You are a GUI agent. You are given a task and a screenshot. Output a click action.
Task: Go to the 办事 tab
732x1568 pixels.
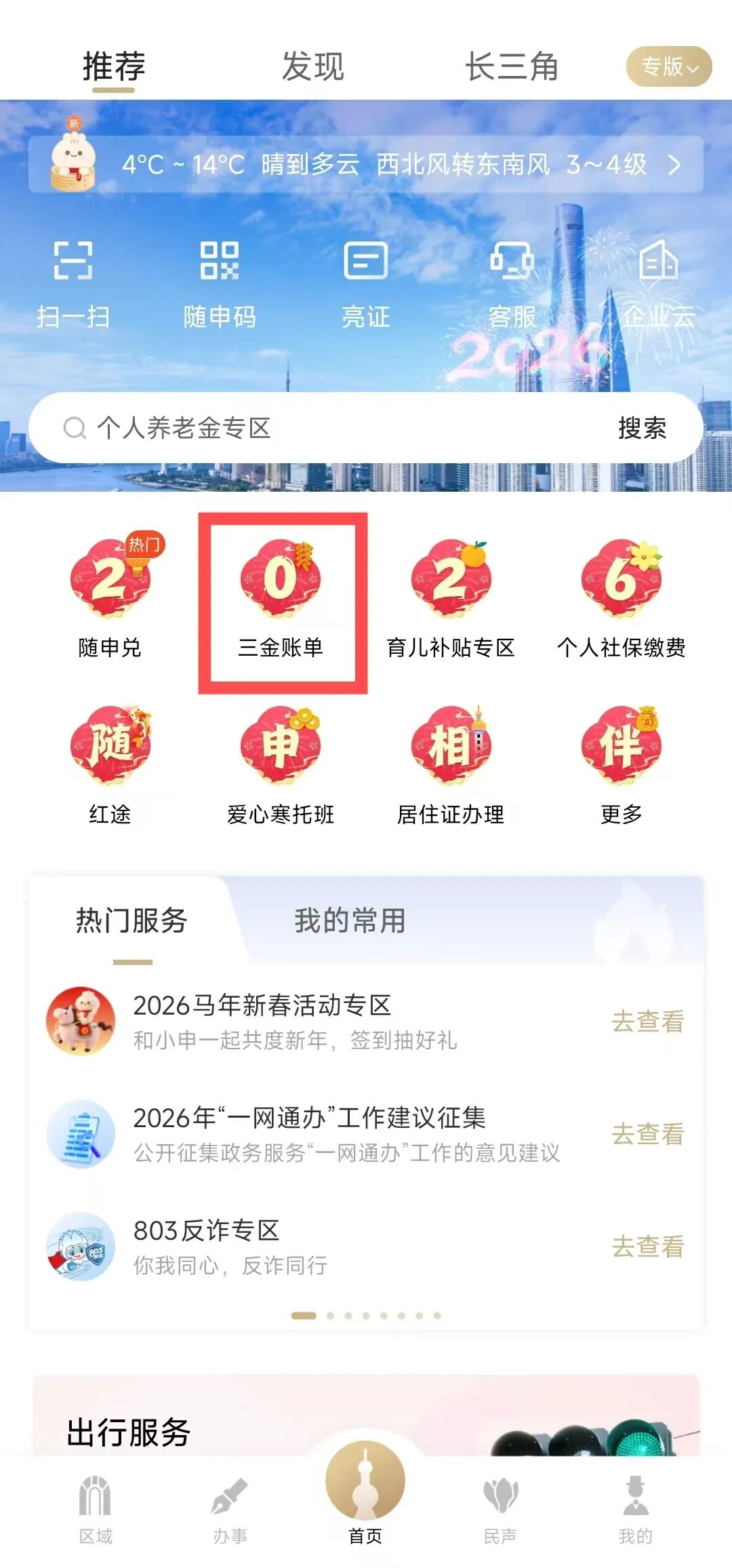230,1510
